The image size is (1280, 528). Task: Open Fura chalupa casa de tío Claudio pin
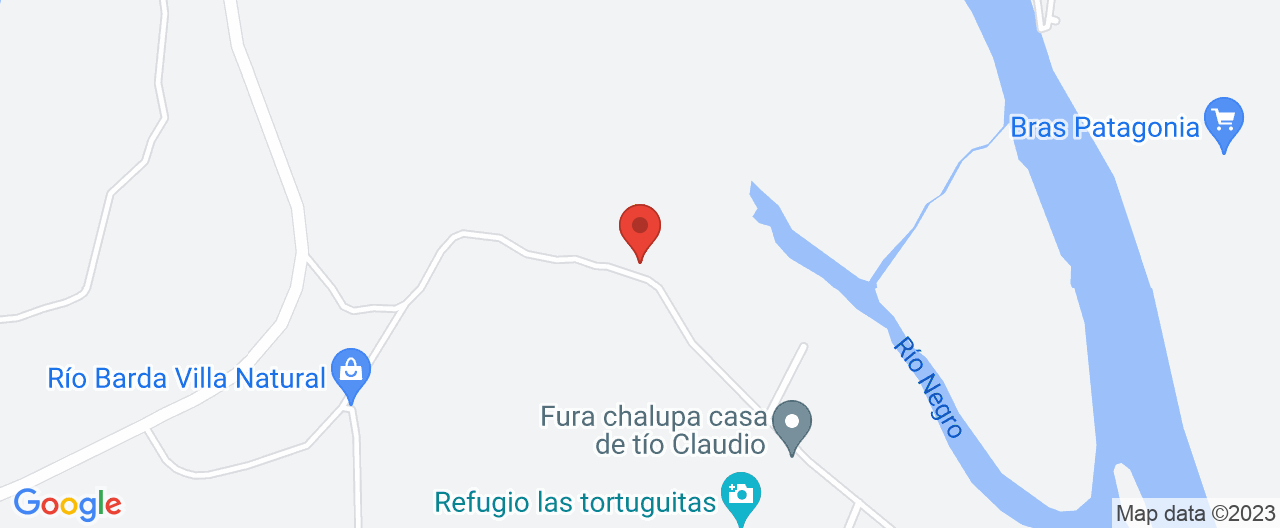[793, 424]
